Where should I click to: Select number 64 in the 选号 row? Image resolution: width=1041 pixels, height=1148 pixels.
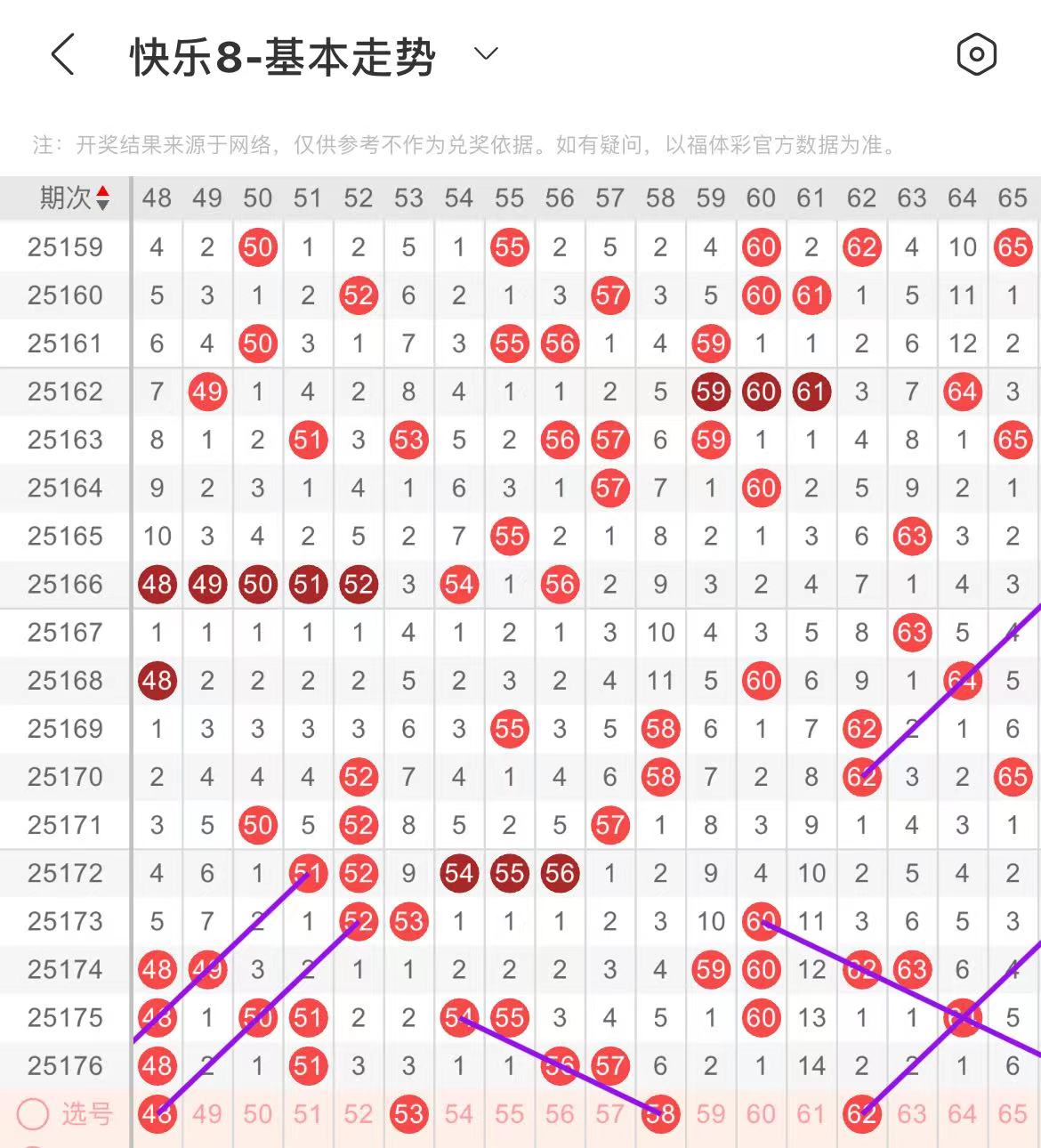962,1114
